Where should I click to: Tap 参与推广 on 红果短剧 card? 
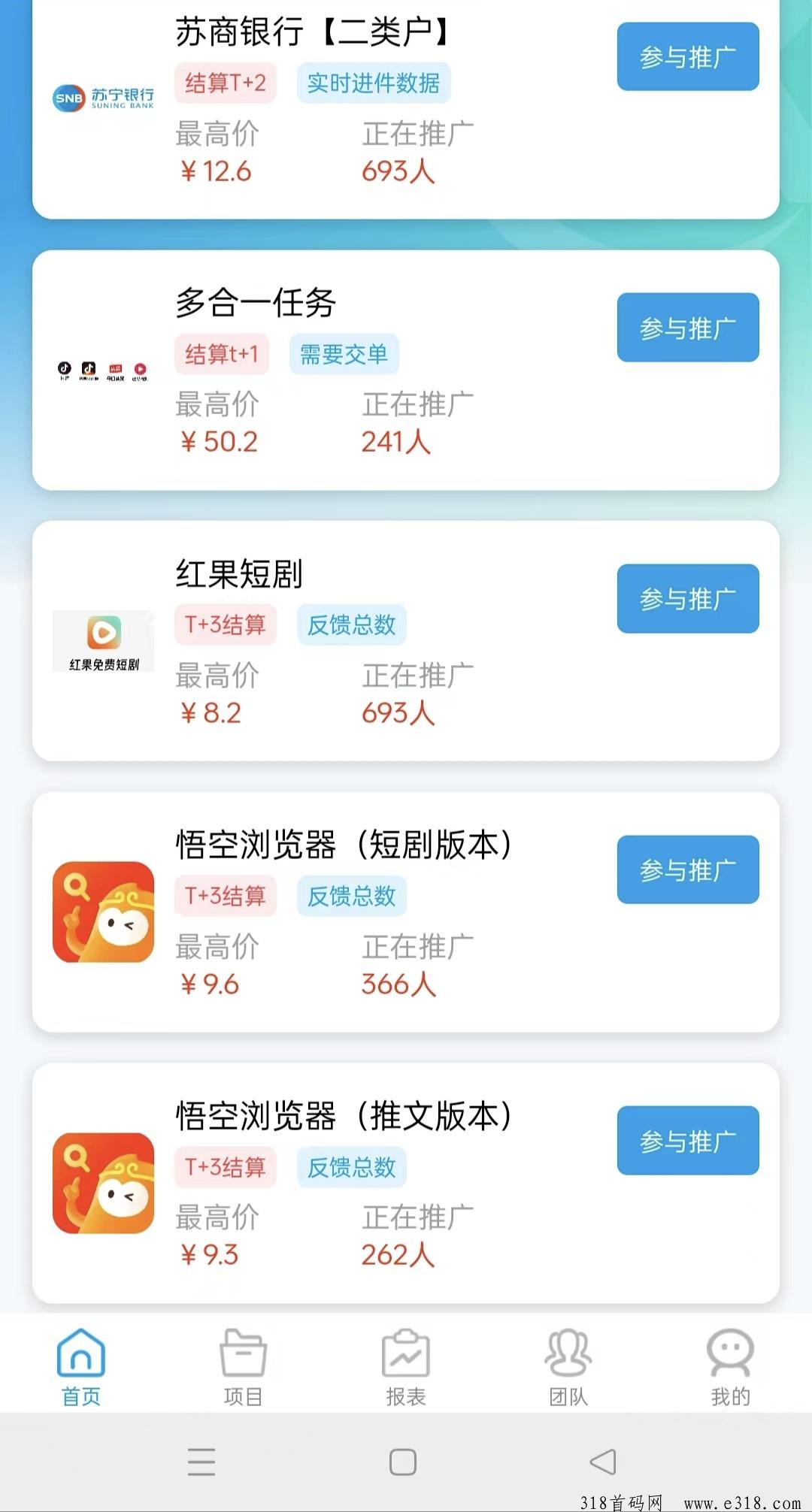(688, 599)
